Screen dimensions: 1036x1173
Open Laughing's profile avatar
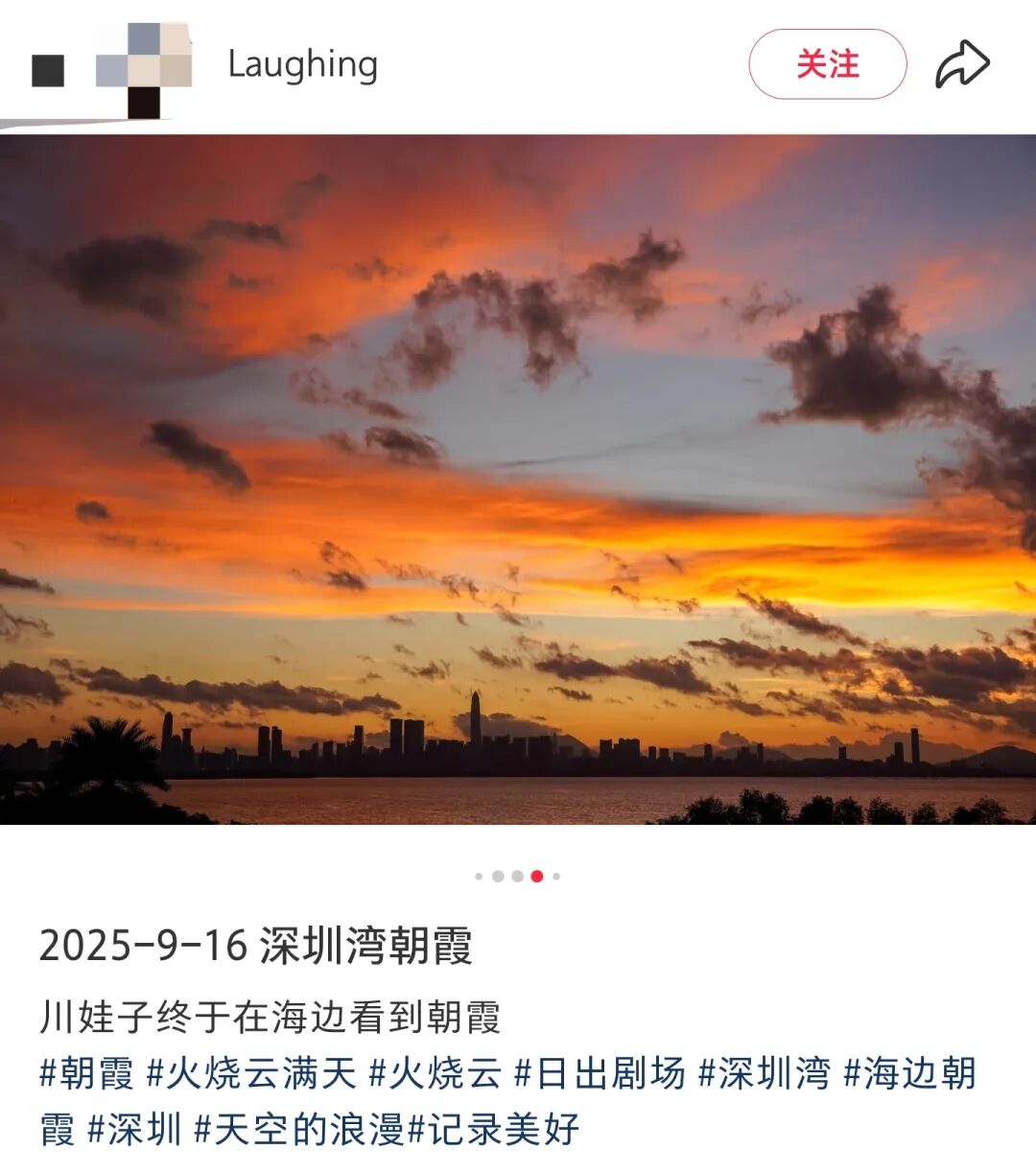click(x=145, y=67)
